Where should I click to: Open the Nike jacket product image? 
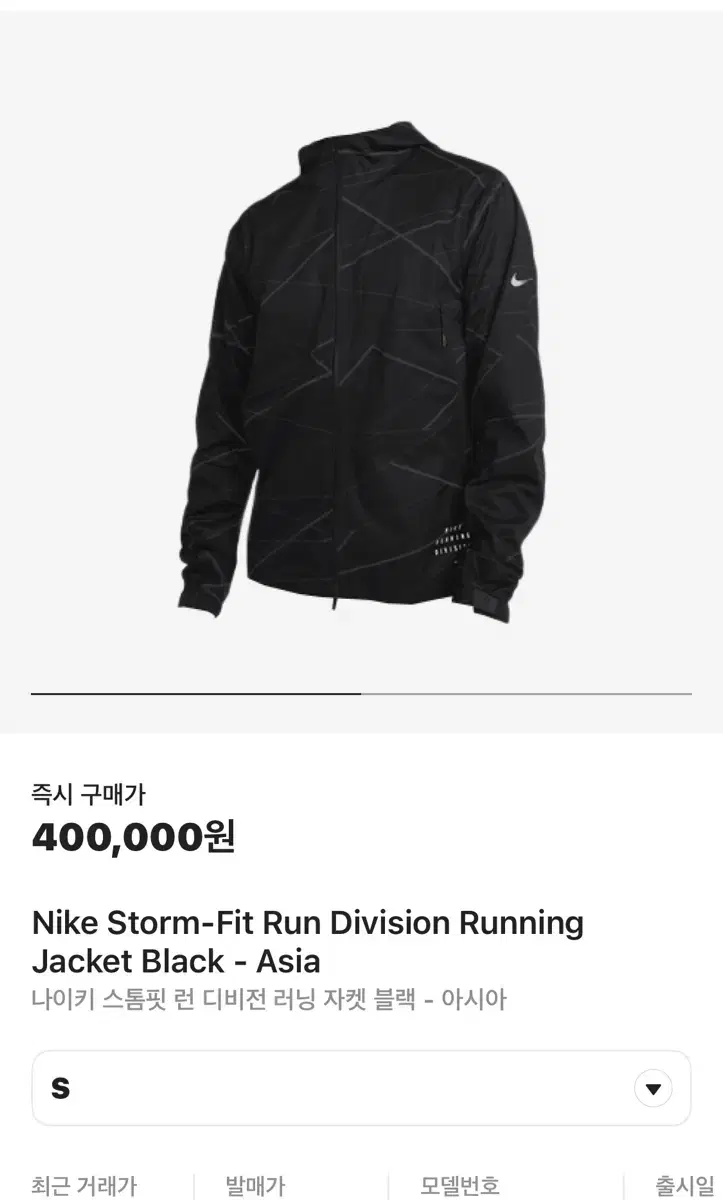point(361,370)
